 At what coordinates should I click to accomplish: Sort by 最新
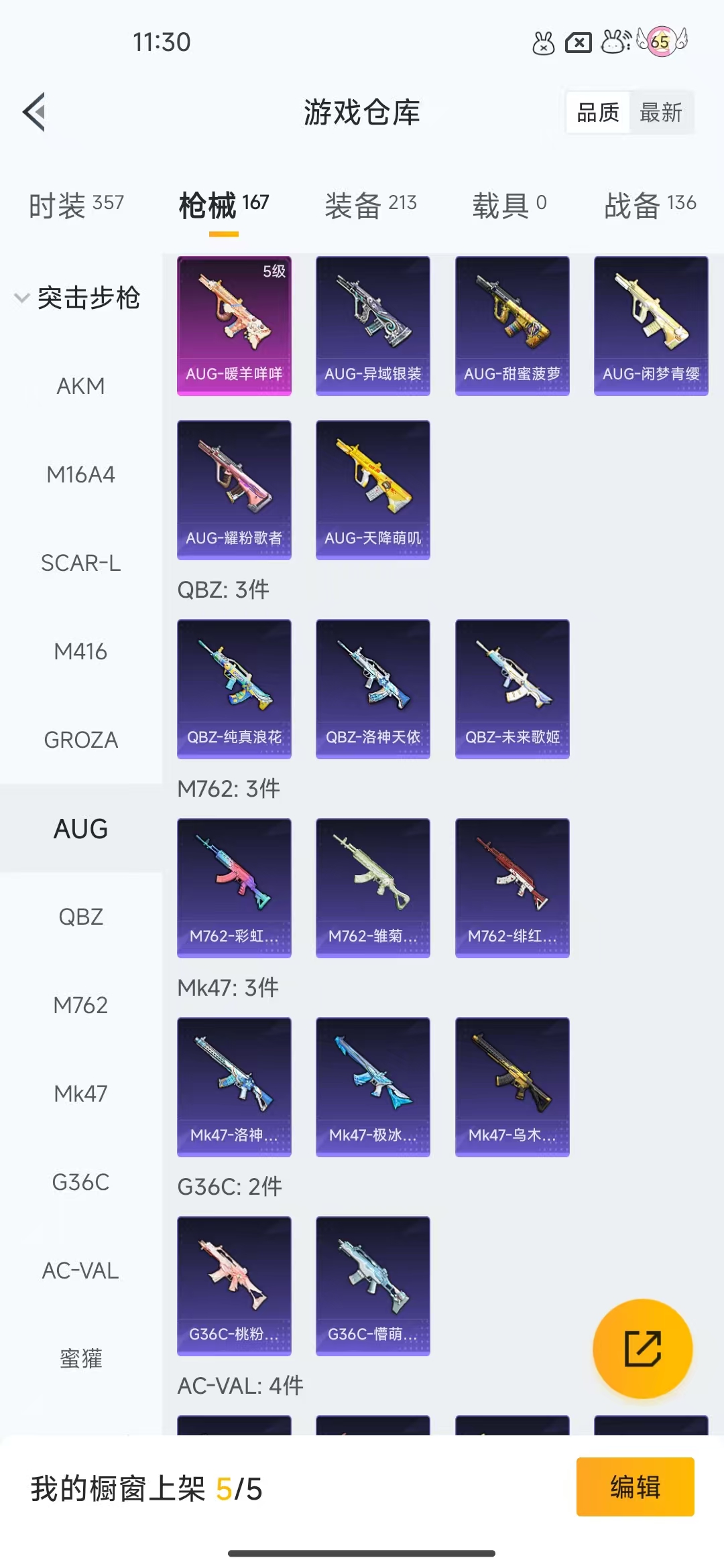coord(661,113)
